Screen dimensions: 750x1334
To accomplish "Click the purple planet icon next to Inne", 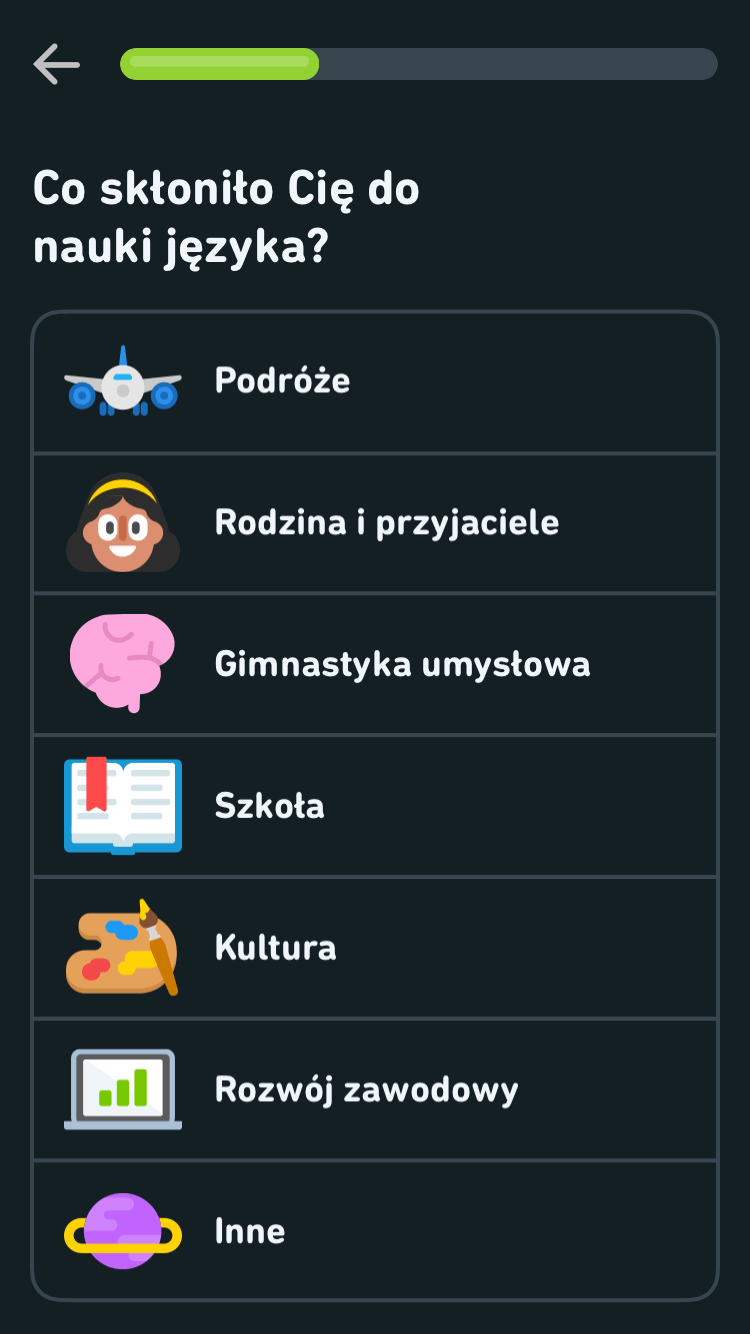I will coord(122,1230).
